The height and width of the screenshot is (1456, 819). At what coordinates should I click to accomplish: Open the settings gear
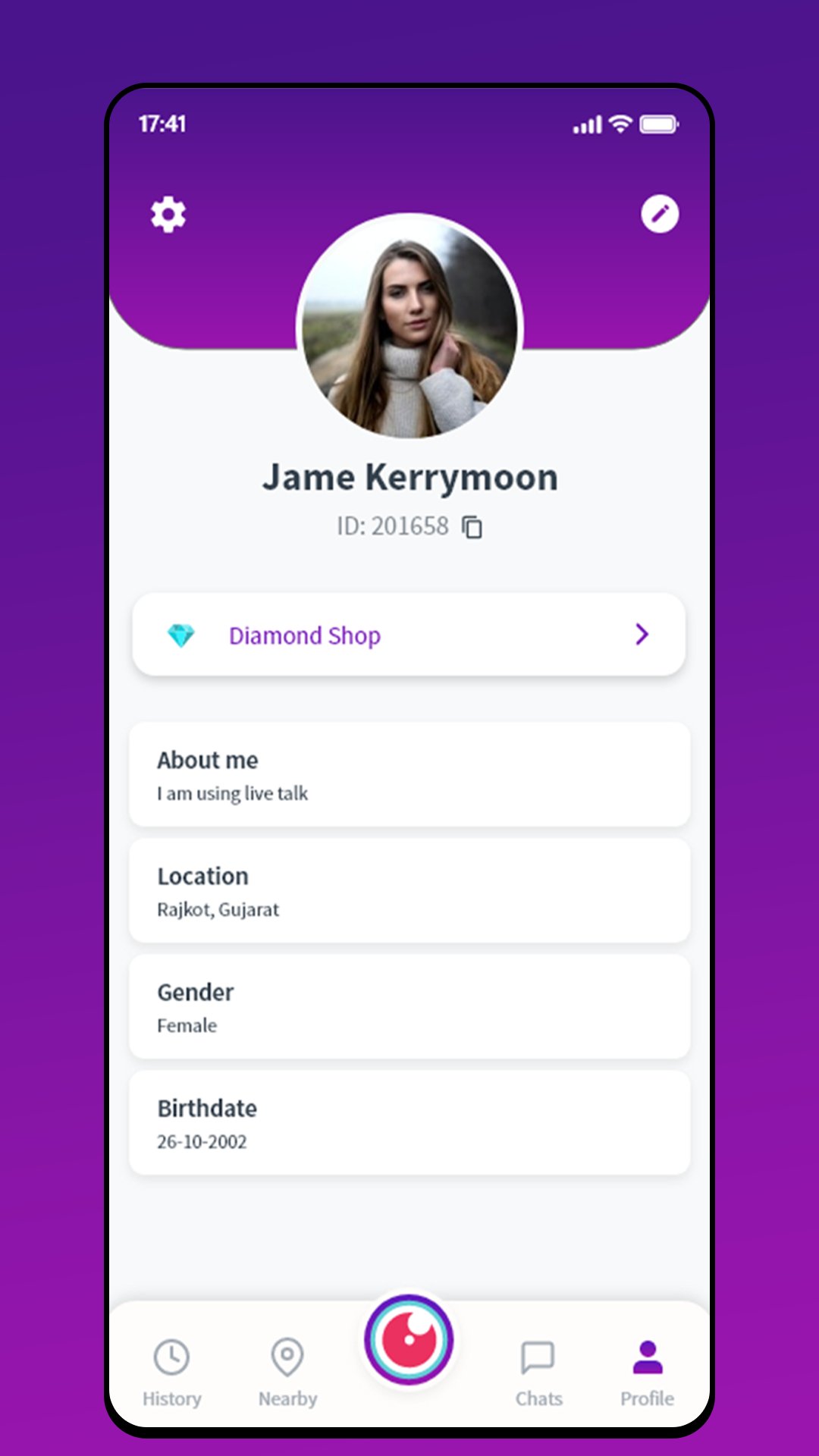(x=168, y=215)
